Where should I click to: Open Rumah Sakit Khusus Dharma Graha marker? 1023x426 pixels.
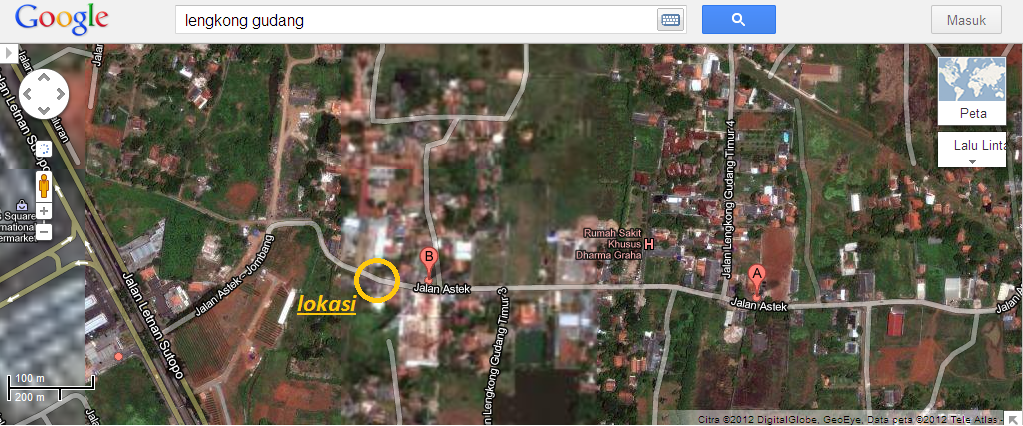click(x=650, y=244)
